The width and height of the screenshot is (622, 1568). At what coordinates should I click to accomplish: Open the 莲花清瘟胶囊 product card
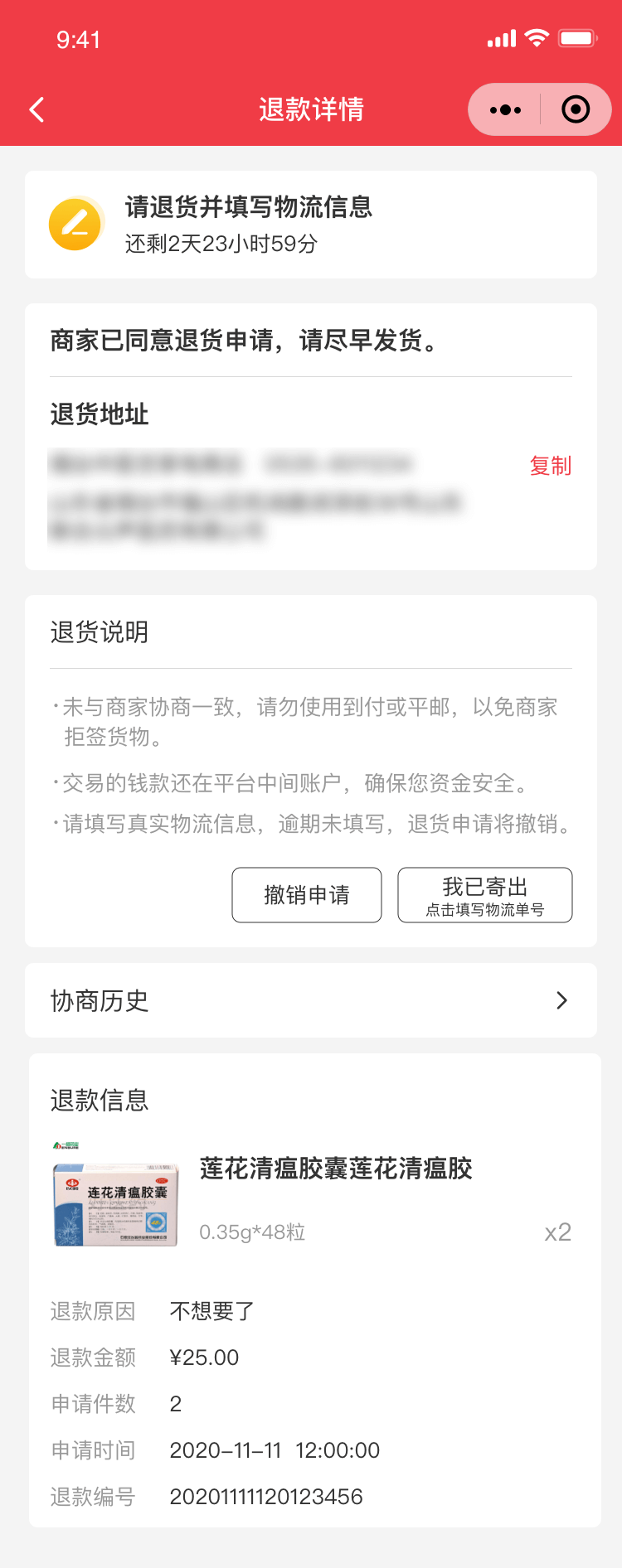(x=311, y=1198)
